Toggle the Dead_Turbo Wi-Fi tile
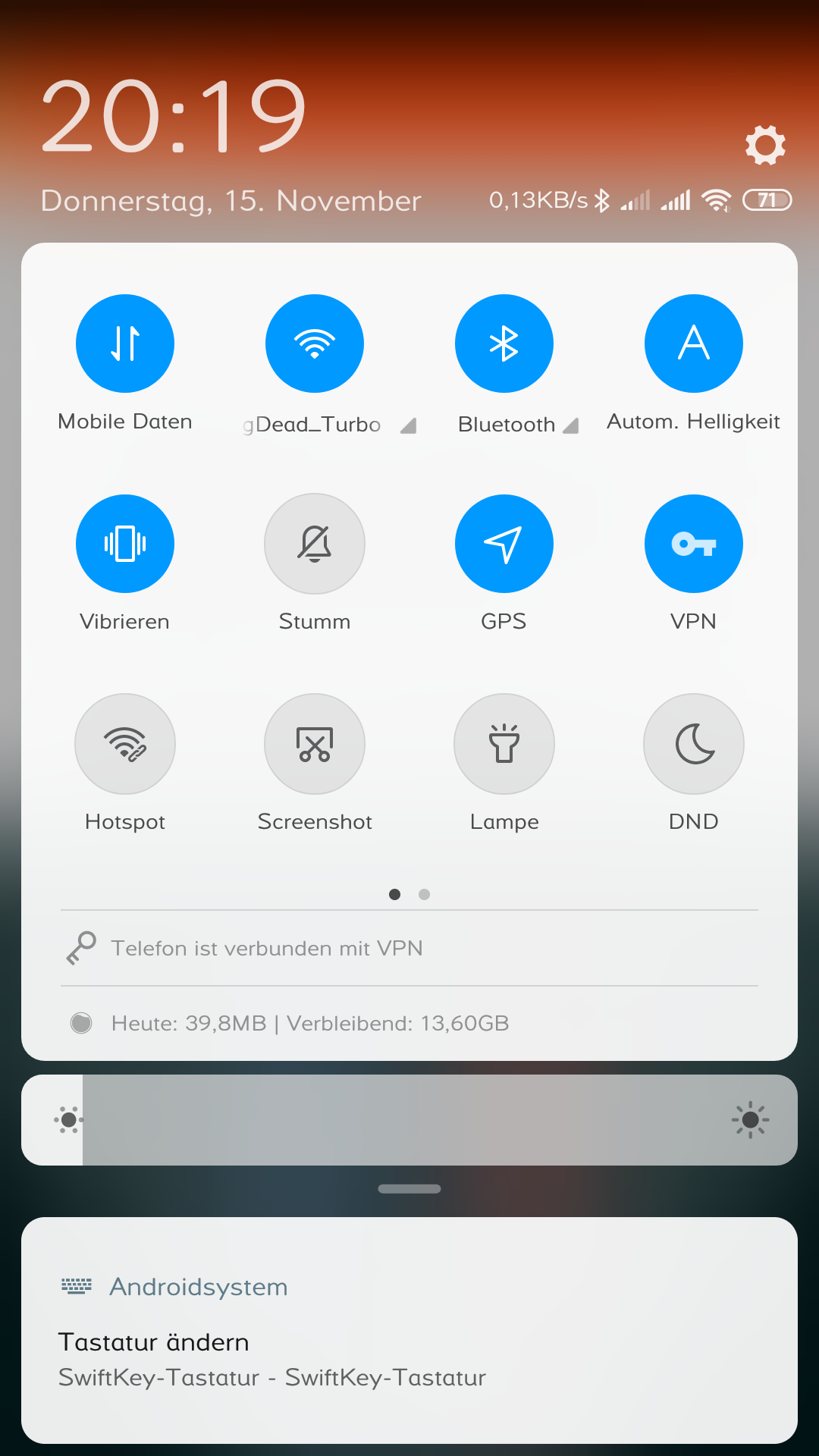This screenshot has height=1456, width=819. [315, 344]
